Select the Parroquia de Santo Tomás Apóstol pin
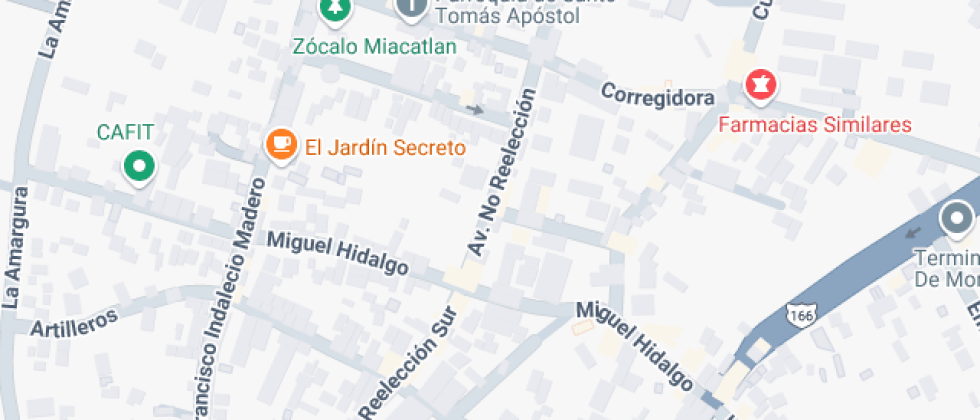Image resolution: width=980 pixels, height=420 pixels. point(412,8)
